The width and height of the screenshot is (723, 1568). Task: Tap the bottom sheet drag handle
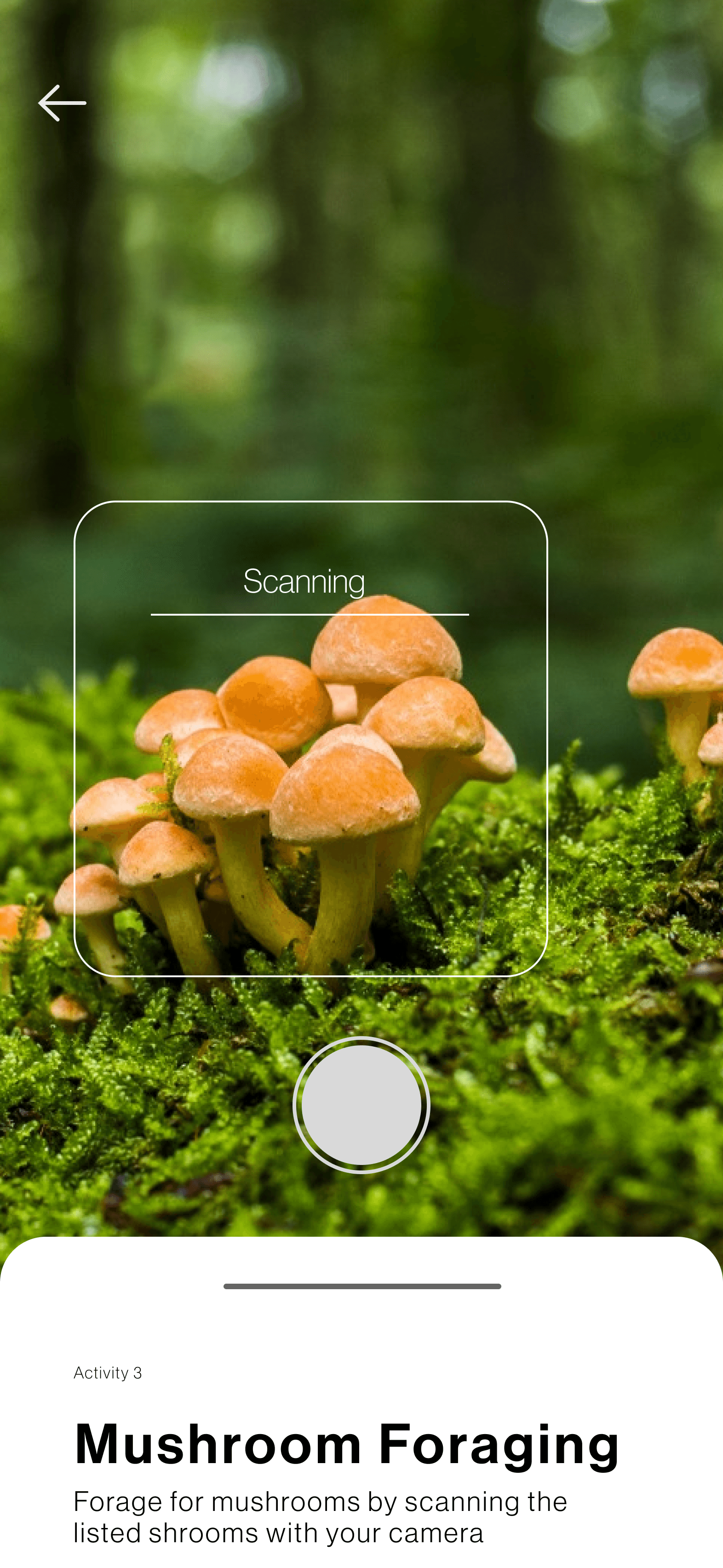click(x=362, y=1286)
